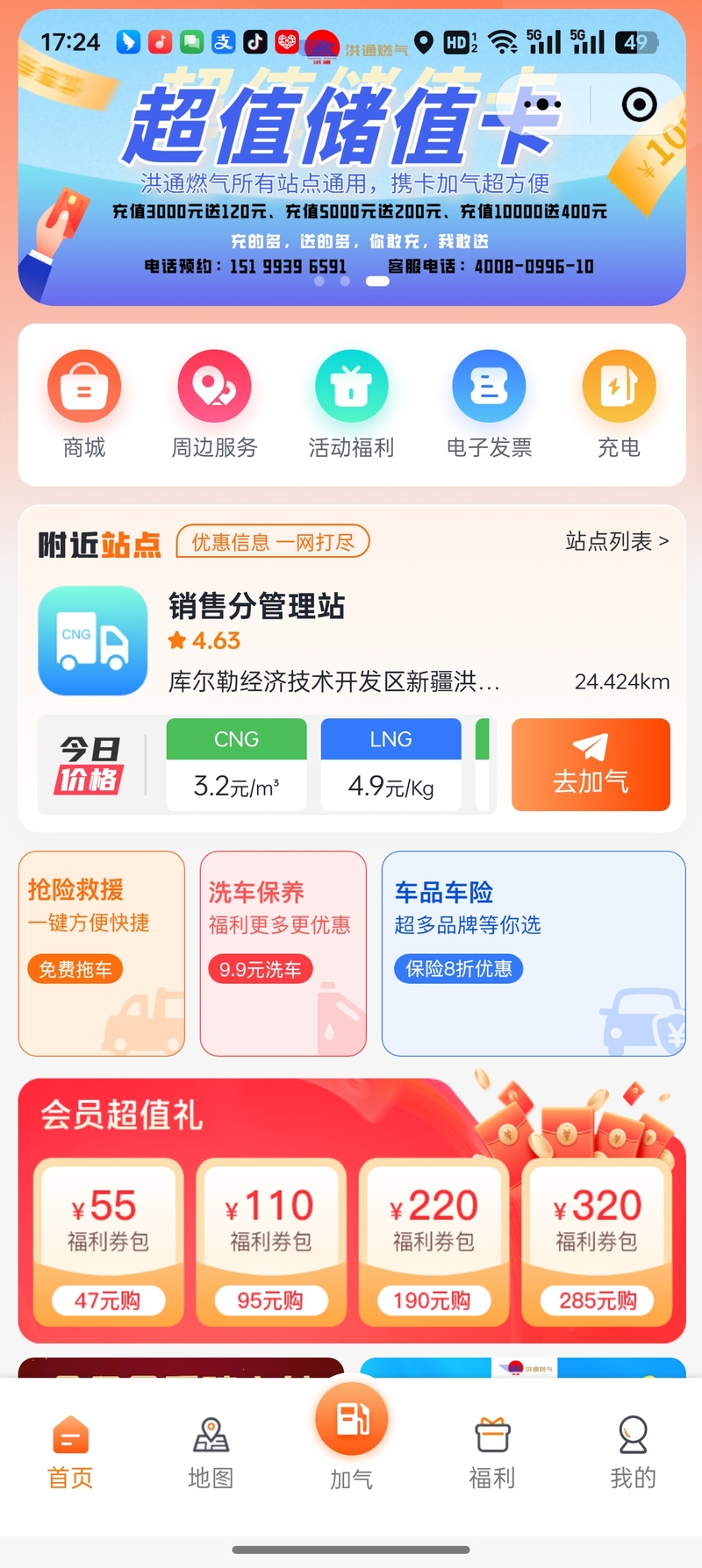Go to the 我的 profile tab

(x=633, y=1452)
